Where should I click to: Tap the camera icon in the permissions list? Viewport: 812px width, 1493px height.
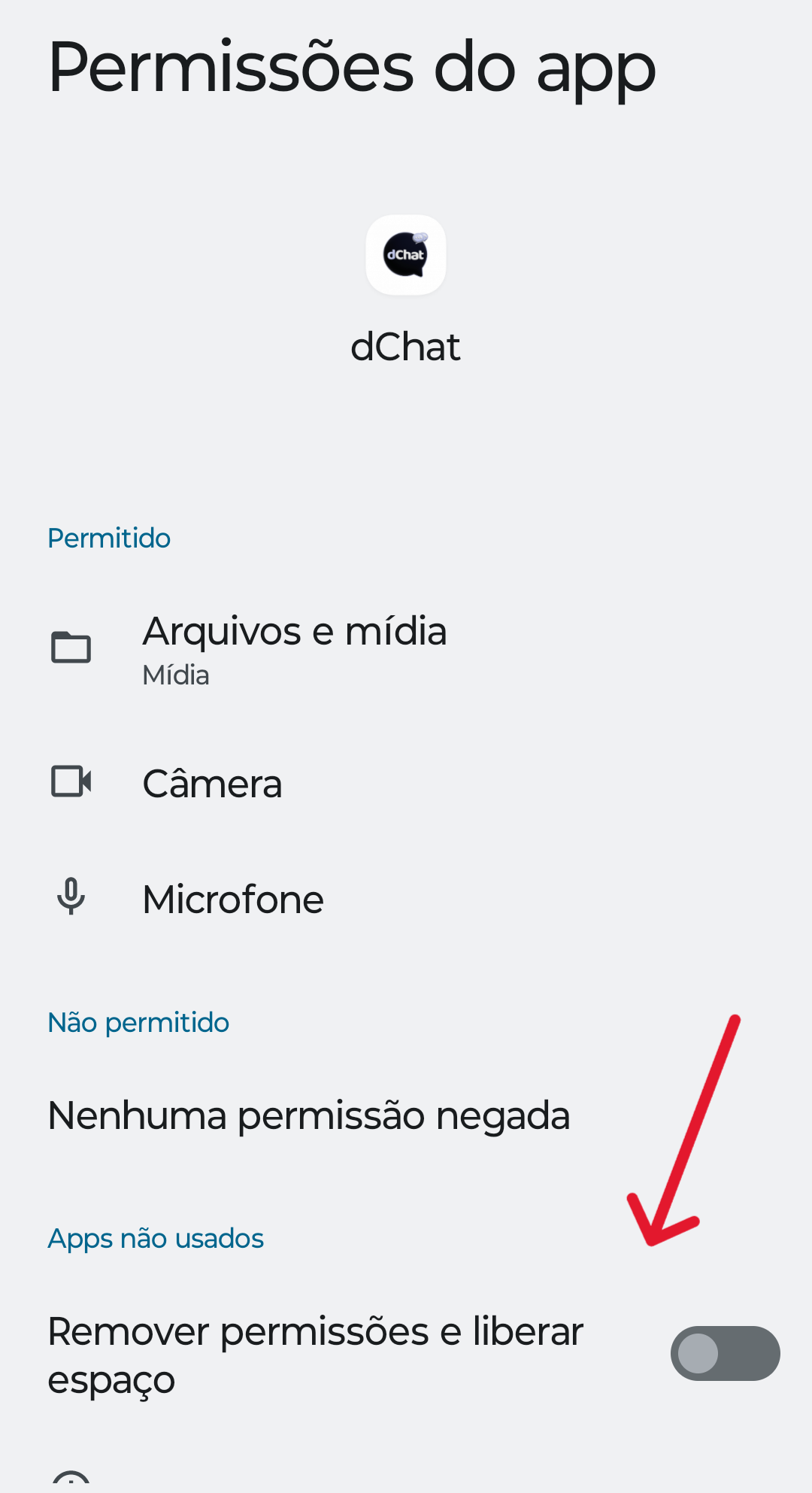tap(71, 782)
